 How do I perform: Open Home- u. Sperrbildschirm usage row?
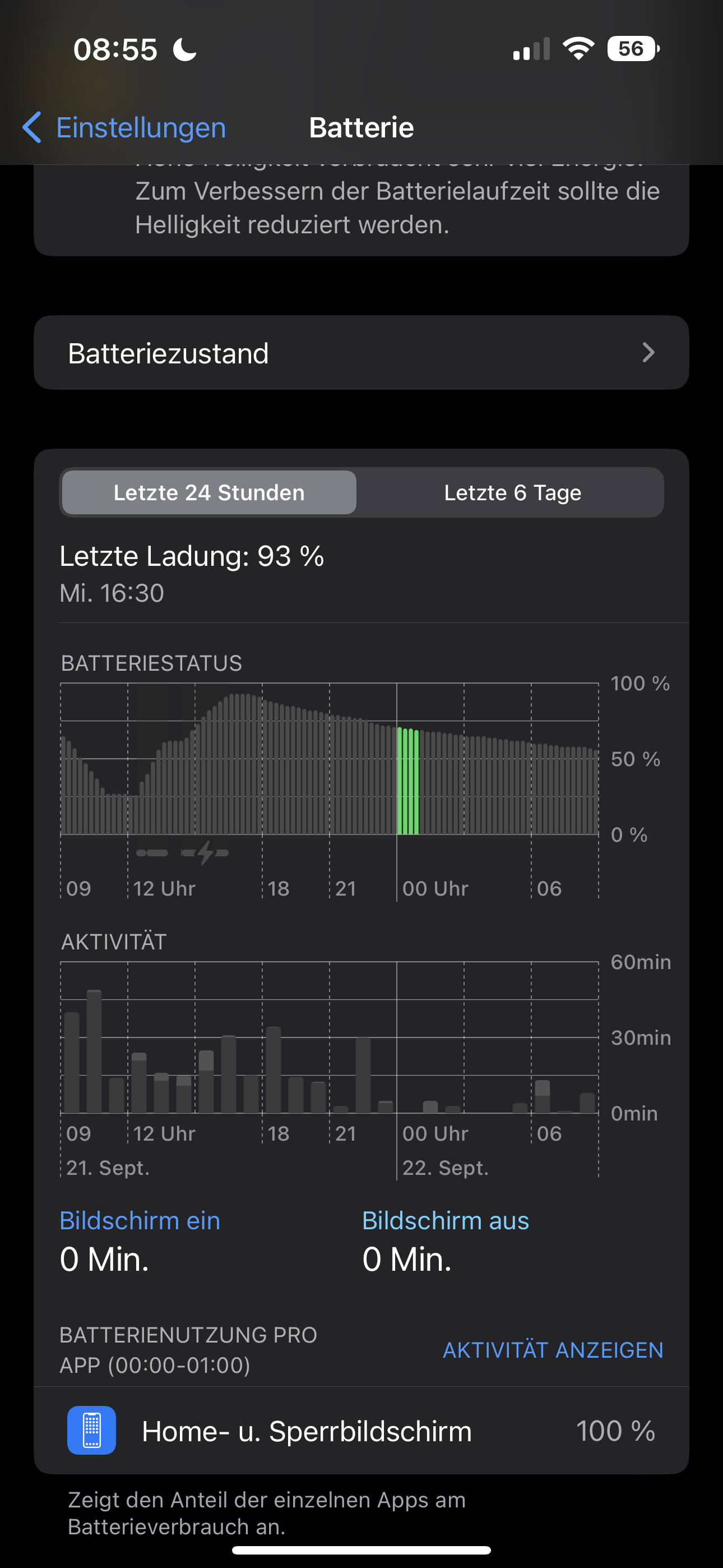361,1431
